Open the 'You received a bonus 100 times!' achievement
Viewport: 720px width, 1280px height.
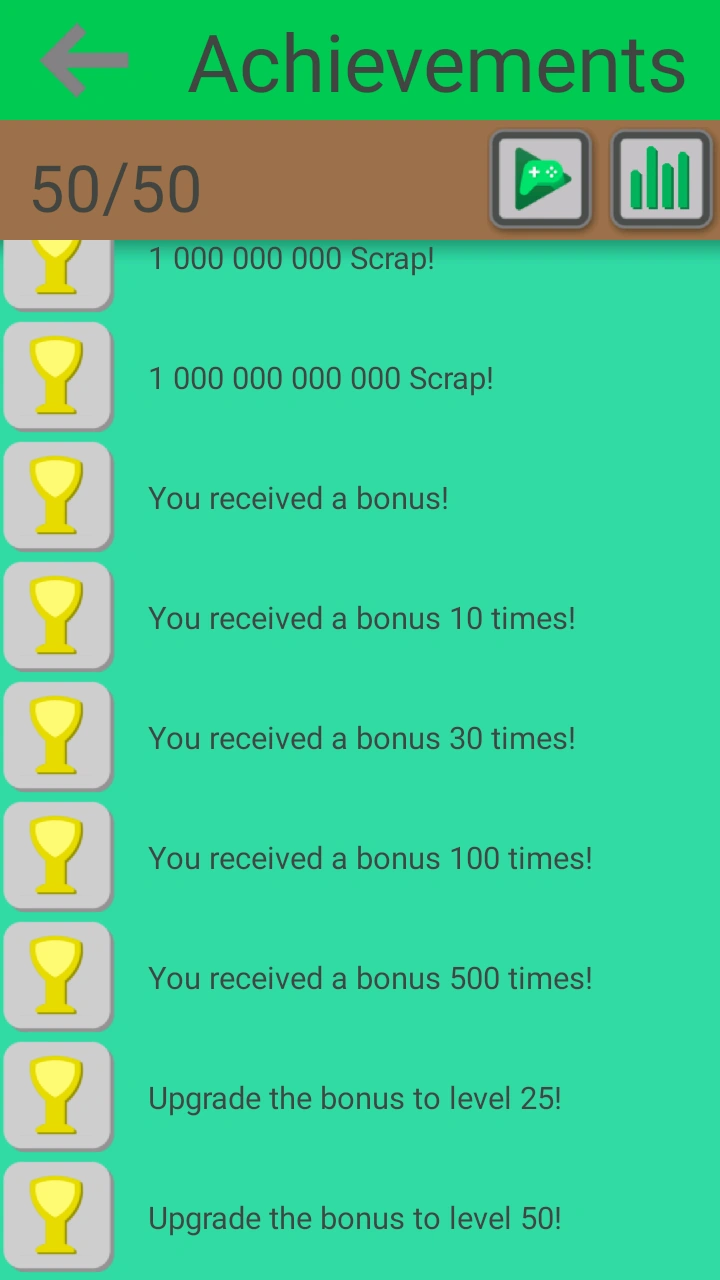point(371,858)
